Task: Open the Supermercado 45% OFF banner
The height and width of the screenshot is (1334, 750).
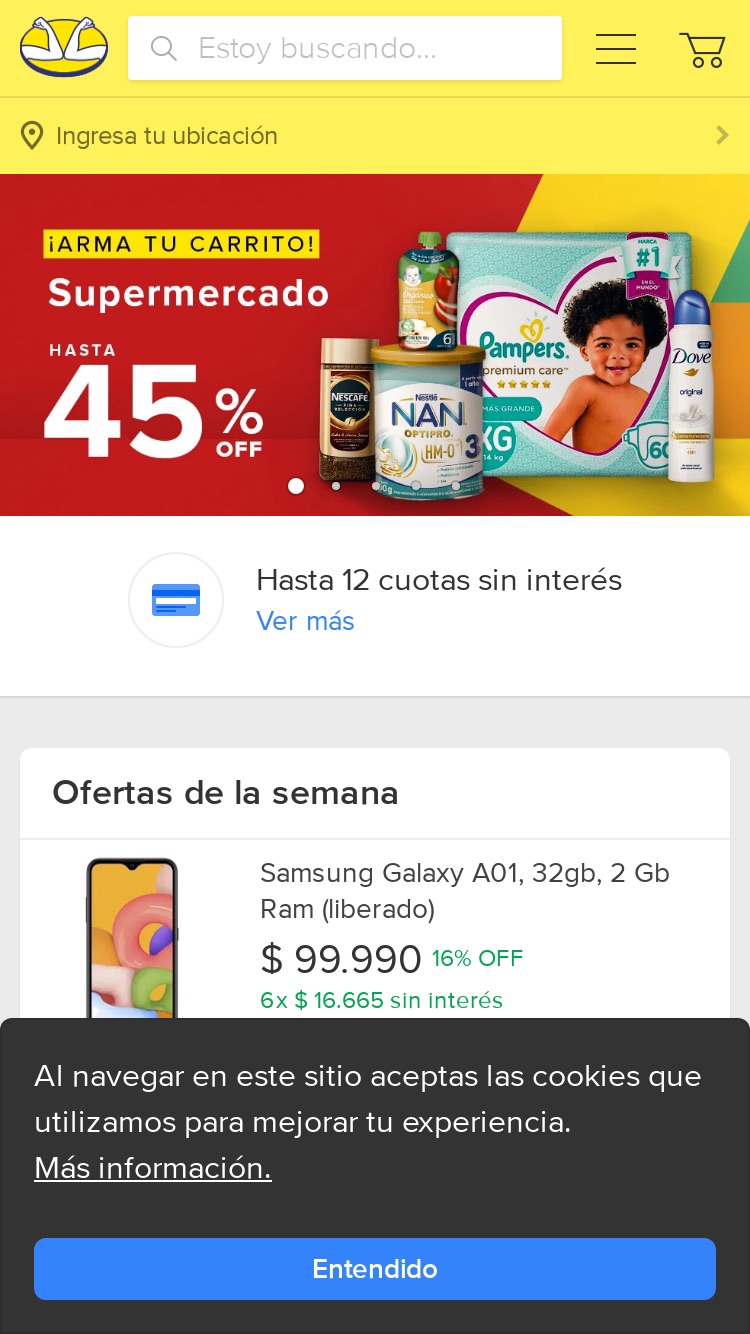Action: pyautogui.click(x=375, y=345)
